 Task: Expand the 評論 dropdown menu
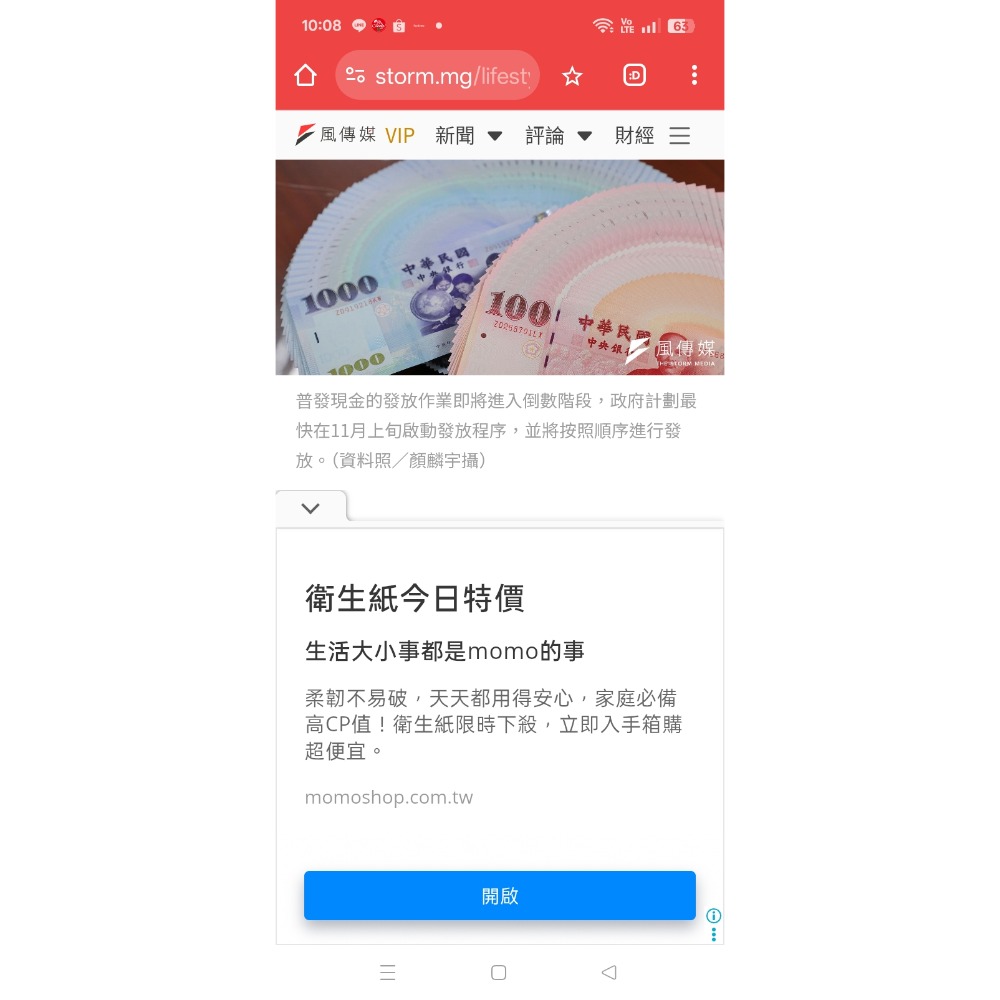pyautogui.click(x=558, y=136)
